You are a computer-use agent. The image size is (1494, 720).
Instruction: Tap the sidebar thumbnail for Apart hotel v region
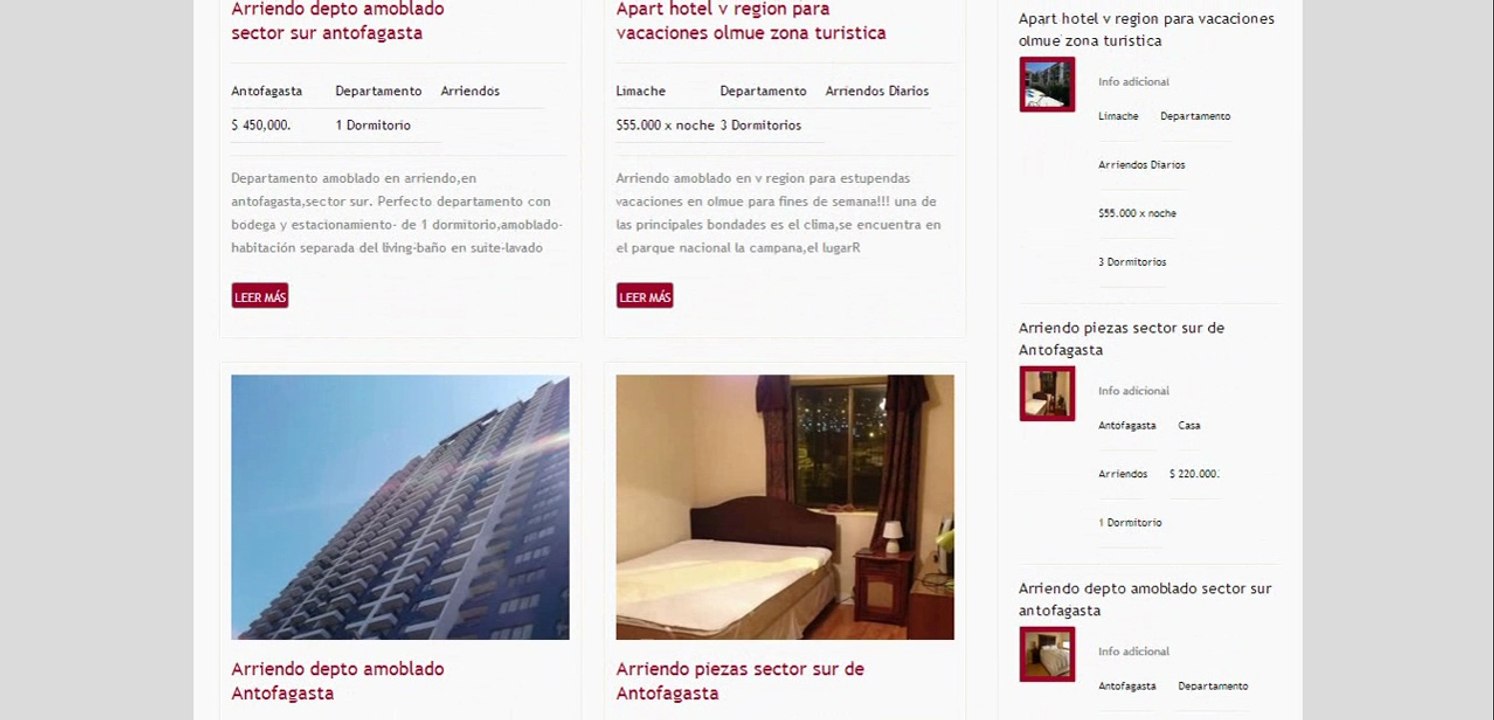point(1047,84)
